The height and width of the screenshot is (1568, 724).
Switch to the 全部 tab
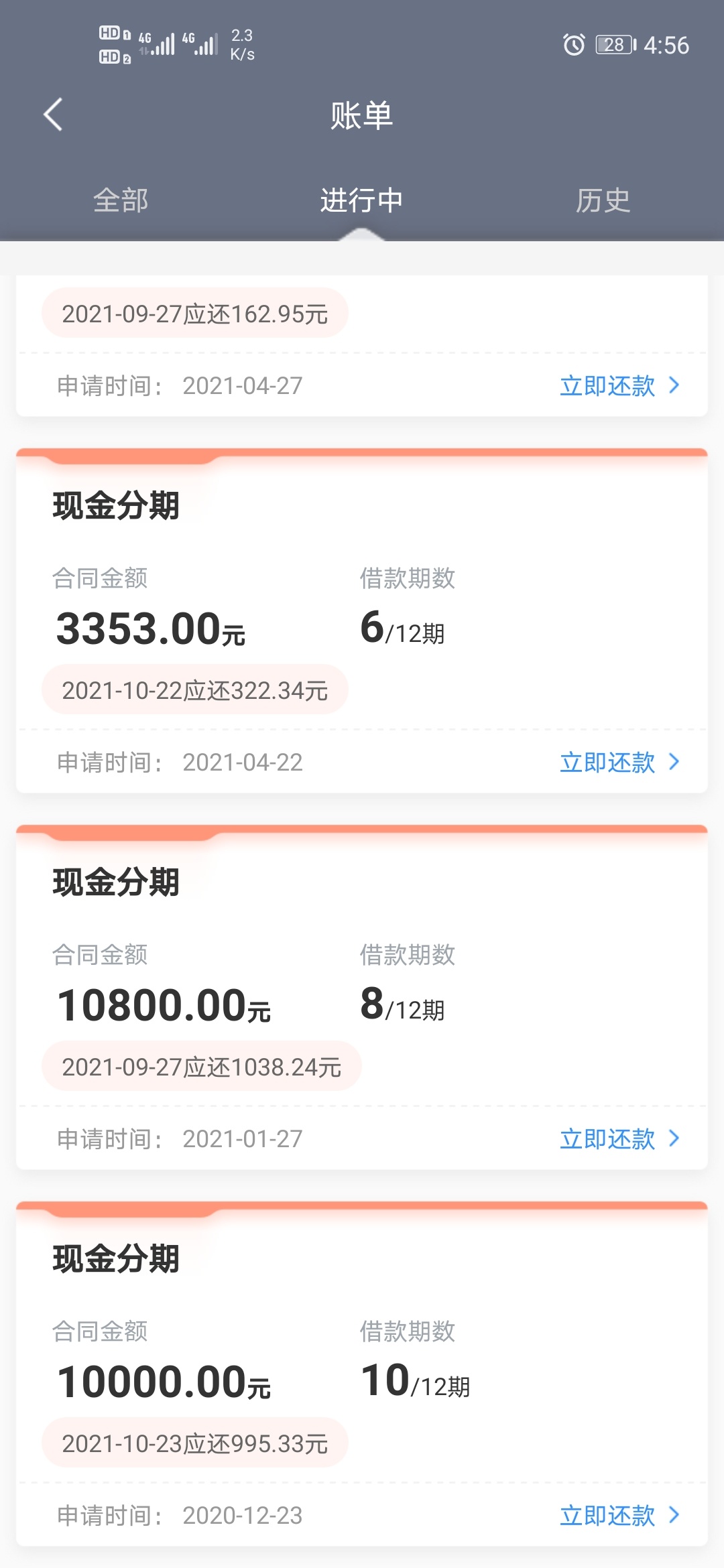[121, 200]
